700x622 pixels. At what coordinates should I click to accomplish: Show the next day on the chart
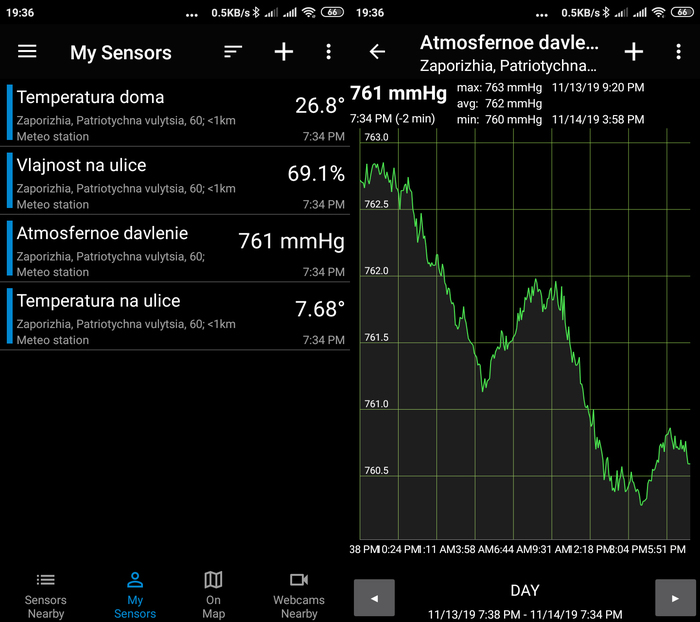(x=674, y=598)
